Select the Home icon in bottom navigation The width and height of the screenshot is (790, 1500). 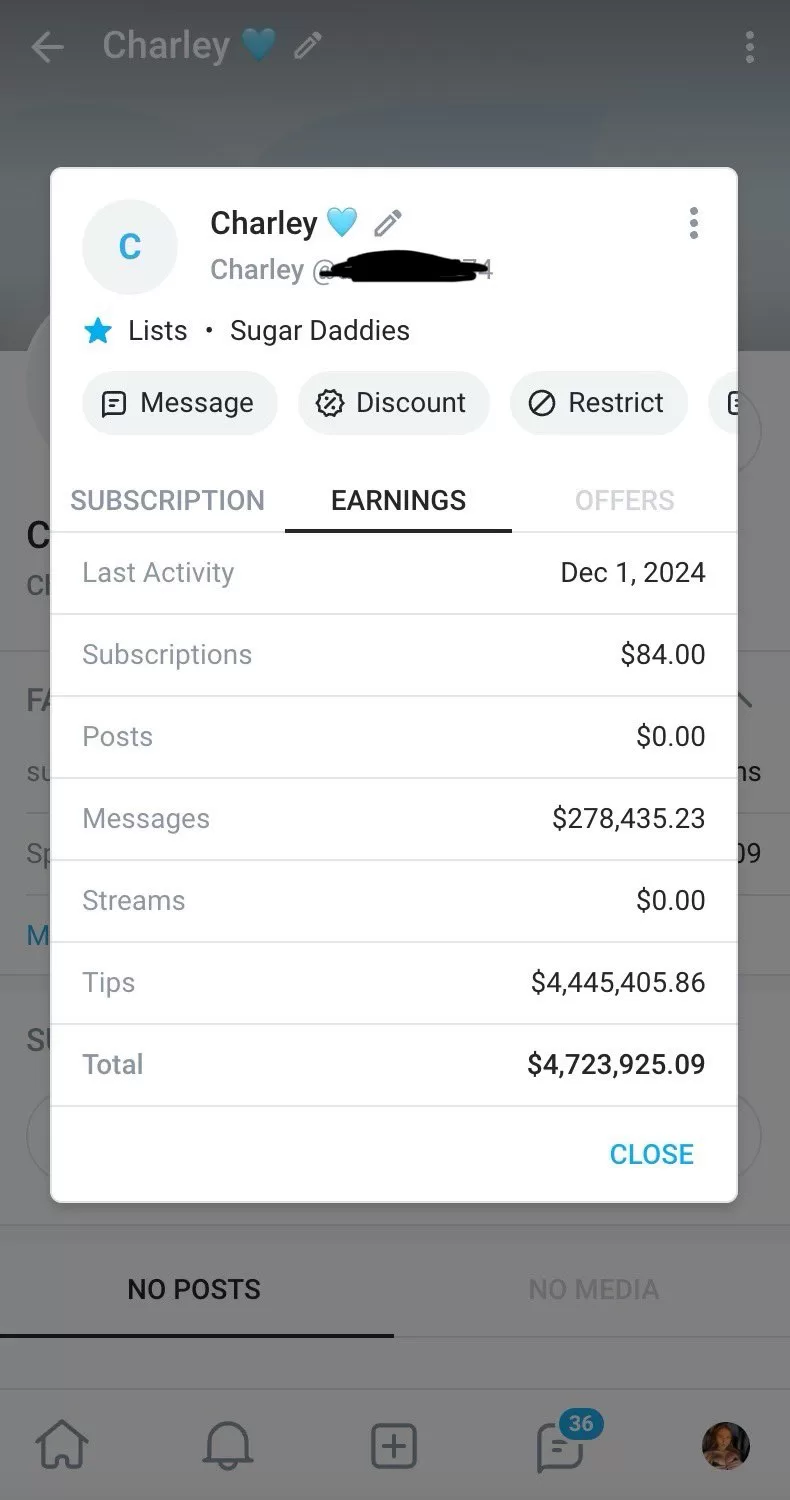[x=62, y=1445]
